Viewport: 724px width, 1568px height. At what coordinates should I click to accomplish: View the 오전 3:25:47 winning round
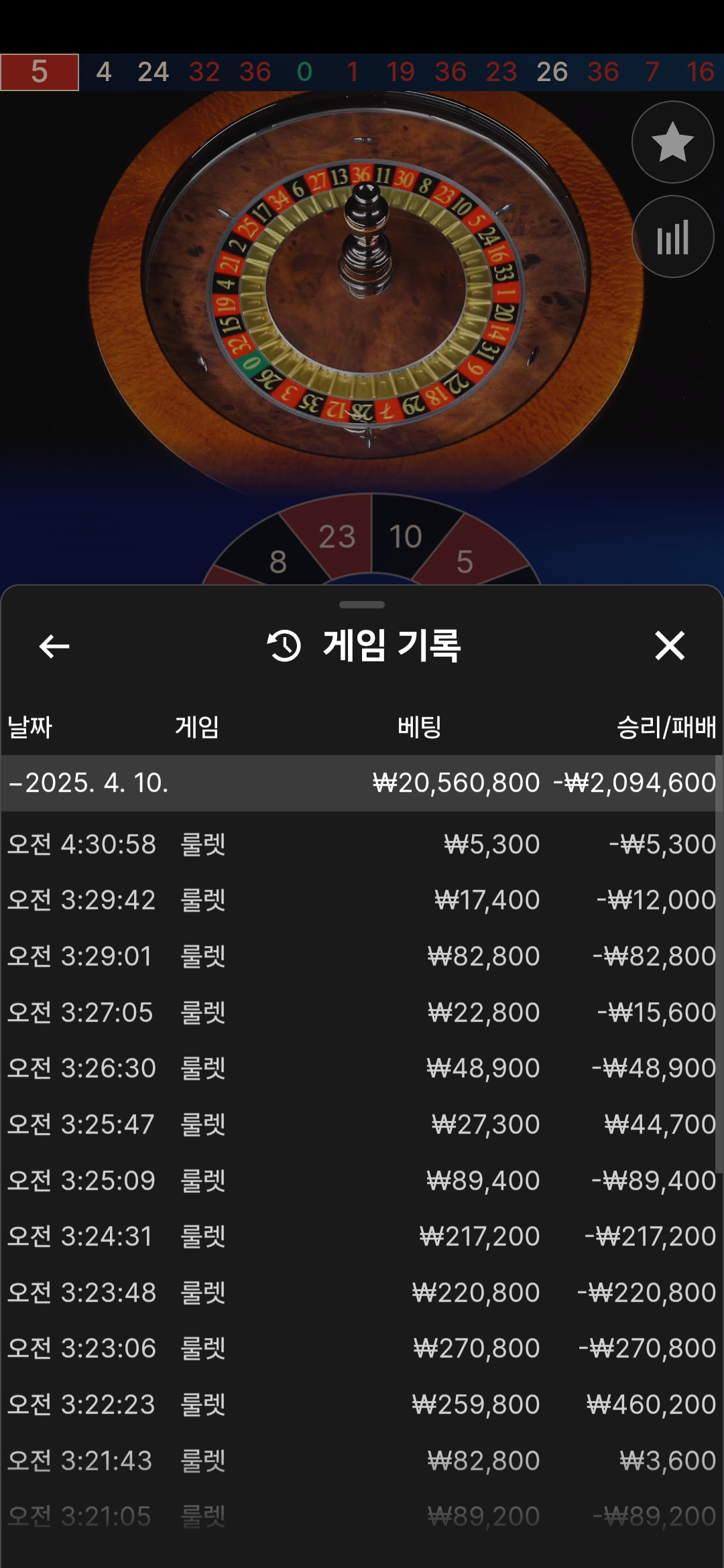362,1124
